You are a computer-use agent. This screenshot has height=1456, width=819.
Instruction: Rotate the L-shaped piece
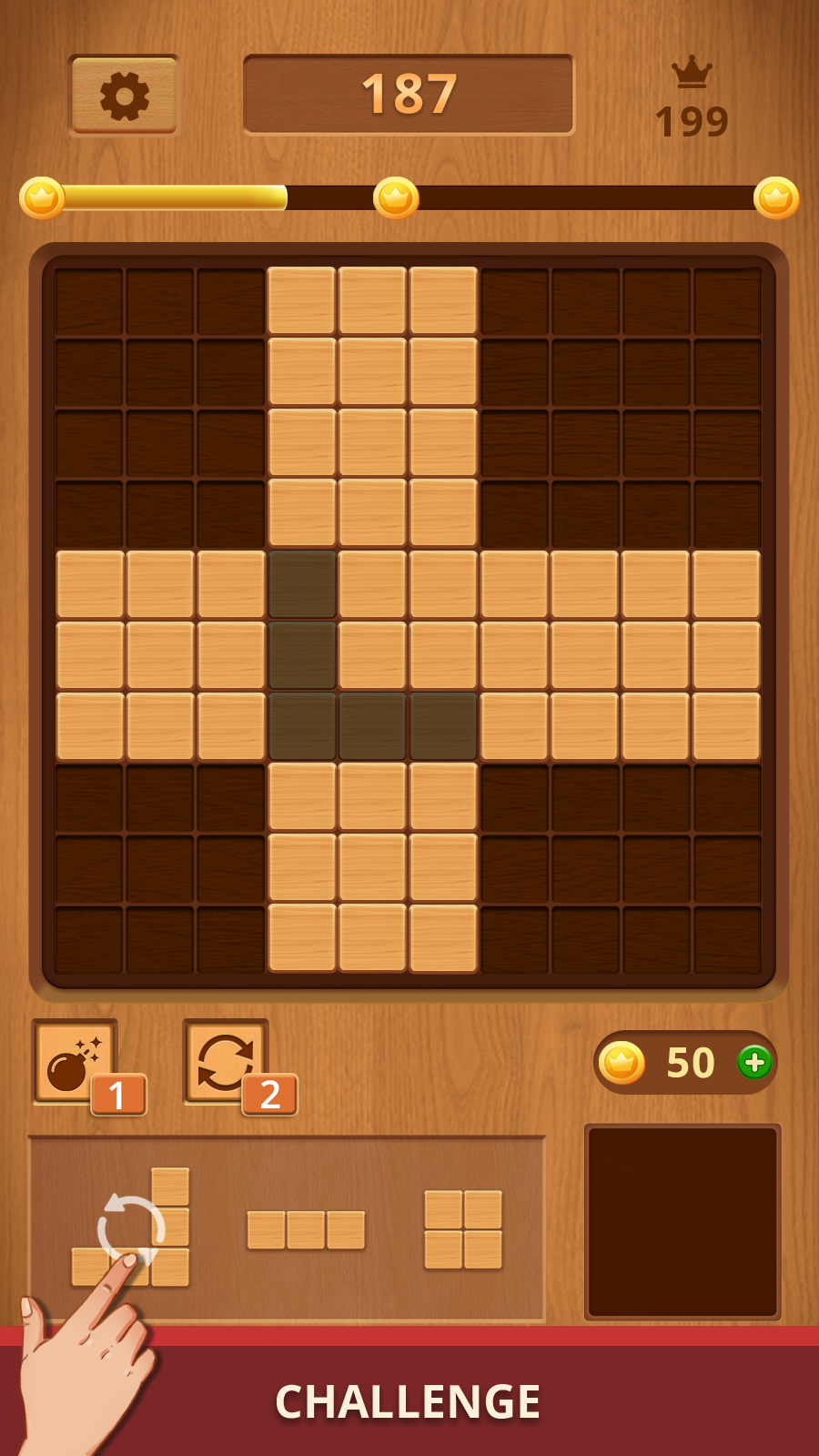click(x=131, y=1228)
